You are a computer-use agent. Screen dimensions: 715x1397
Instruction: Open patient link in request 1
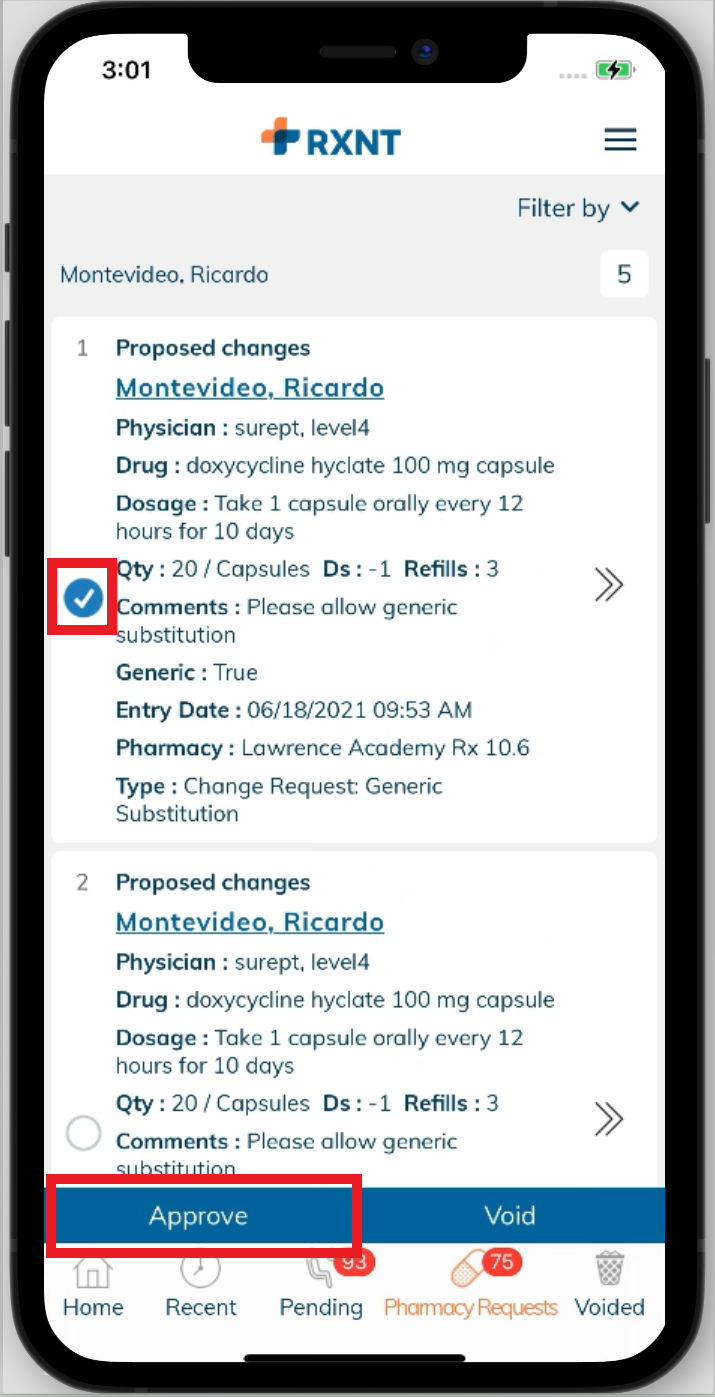pyautogui.click(x=250, y=388)
